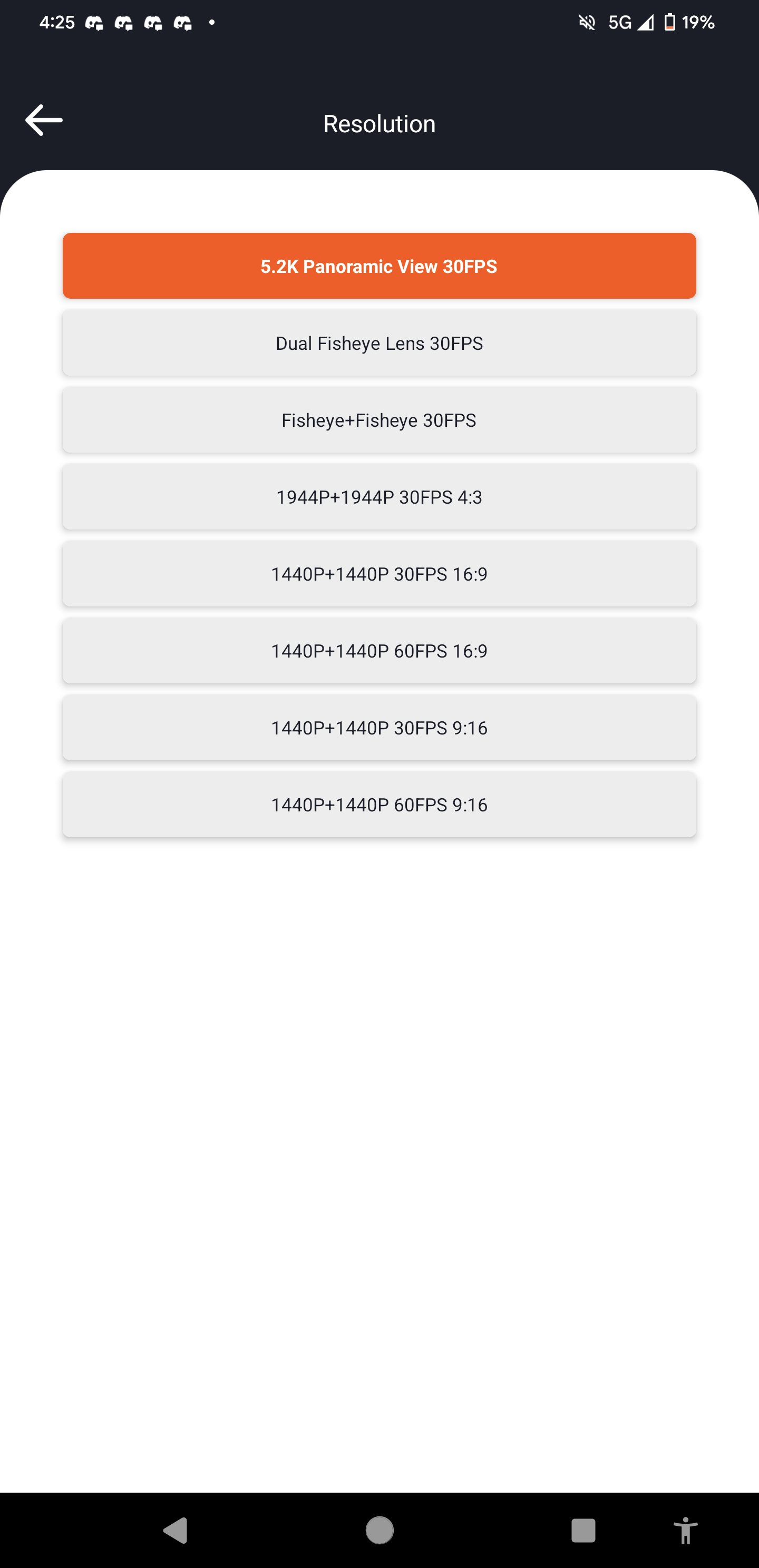Viewport: 759px width, 1568px height.
Task: Tap the 1440P+1440P 60FPS 9:16 option
Action: pos(379,805)
